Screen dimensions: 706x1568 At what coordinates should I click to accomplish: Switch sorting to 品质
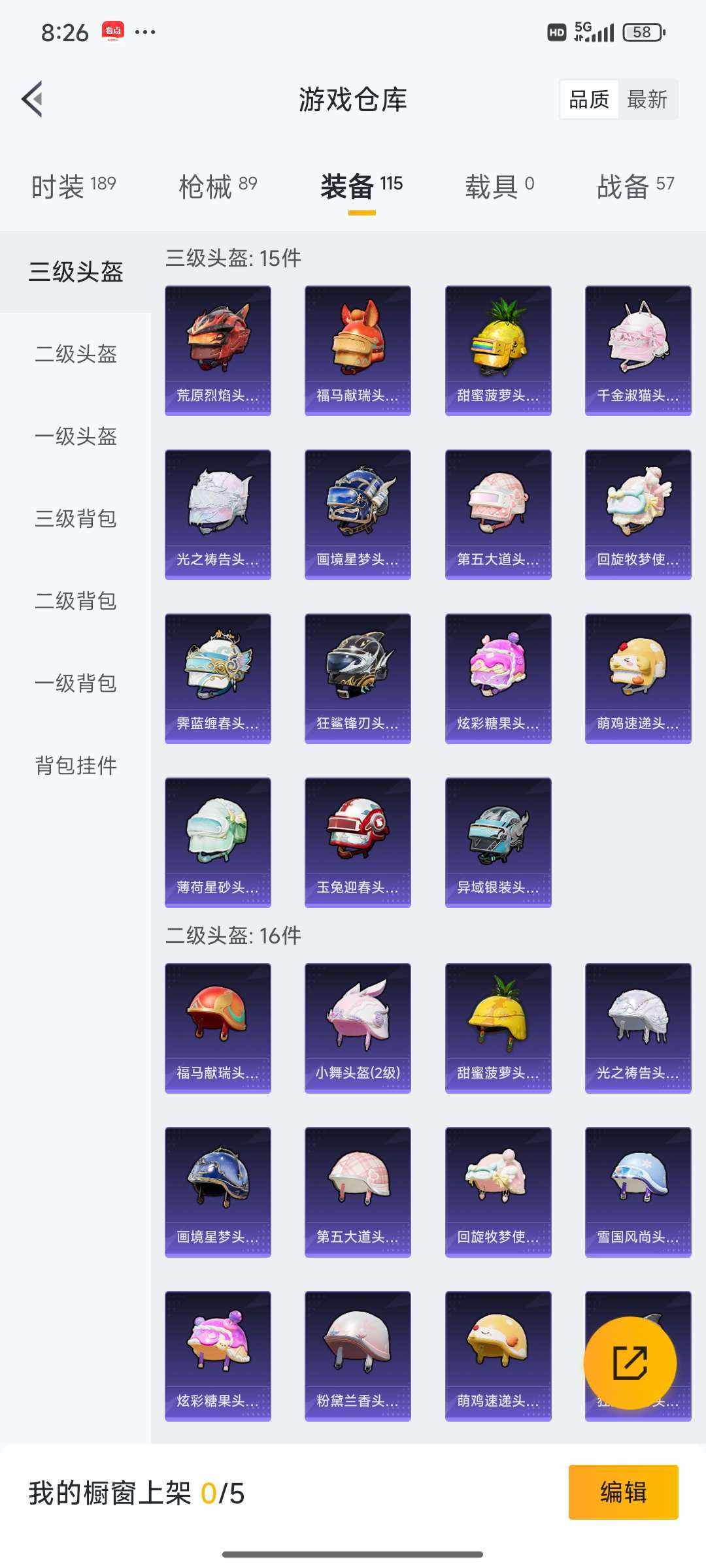pyautogui.click(x=589, y=99)
